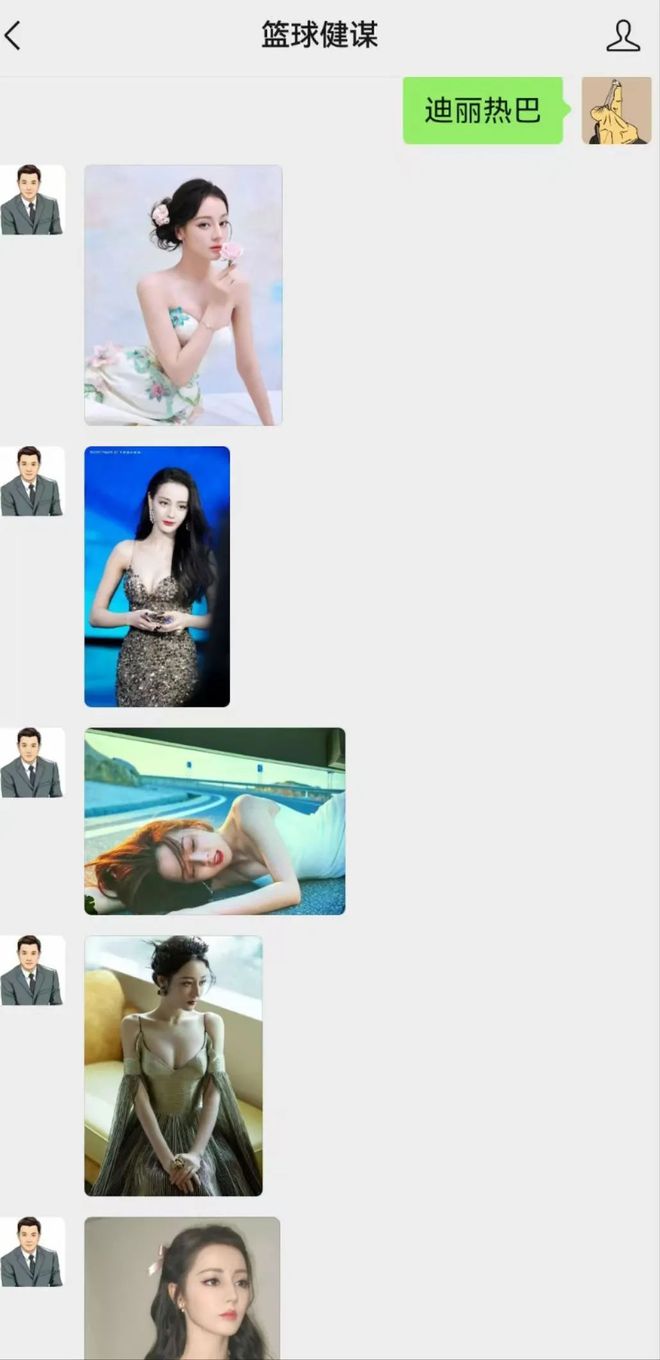Select the green 迪丽热巴 message bubble

[x=483, y=110]
